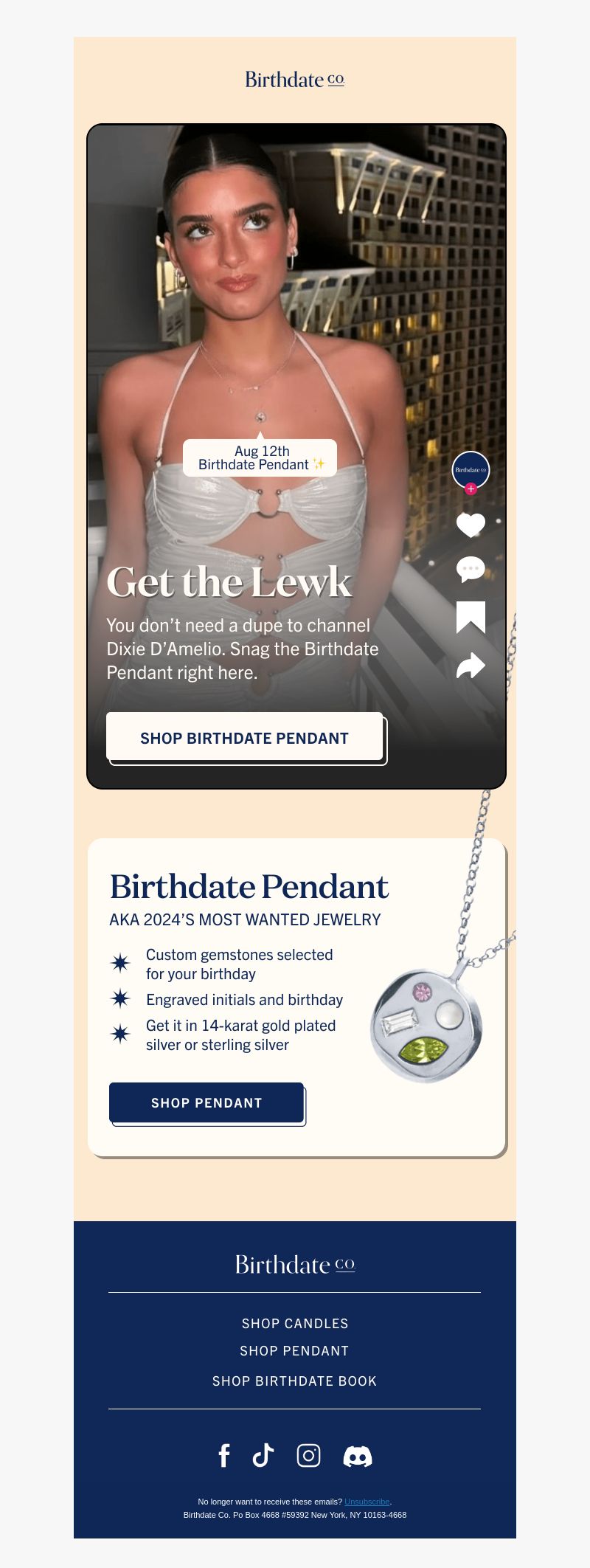Open the Shop Birthdate Book link
This screenshot has width=590, height=1568.
(x=294, y=1381)
